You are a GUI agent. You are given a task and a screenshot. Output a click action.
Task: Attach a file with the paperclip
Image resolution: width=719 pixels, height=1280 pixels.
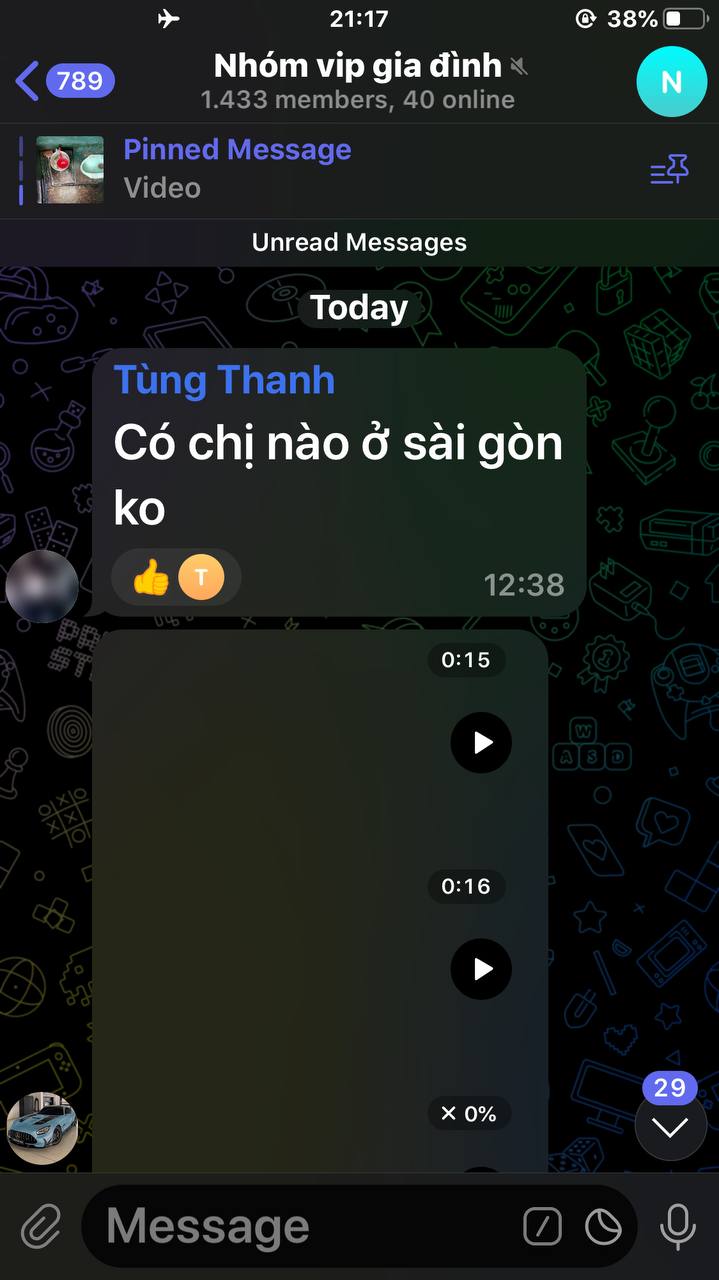pyautogui.click(x=41, y=1225)
